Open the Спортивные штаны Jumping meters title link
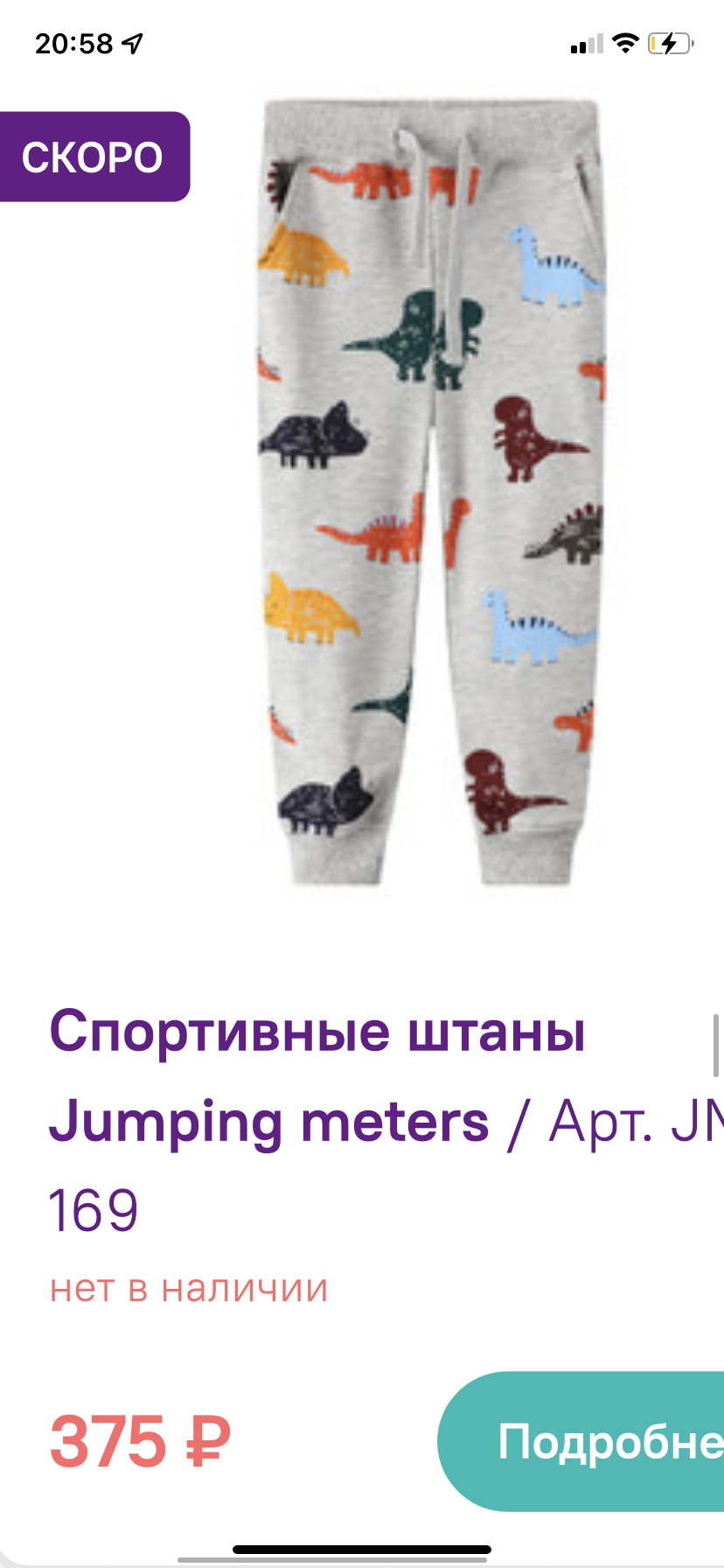724x1568 pixels. 317,1075
